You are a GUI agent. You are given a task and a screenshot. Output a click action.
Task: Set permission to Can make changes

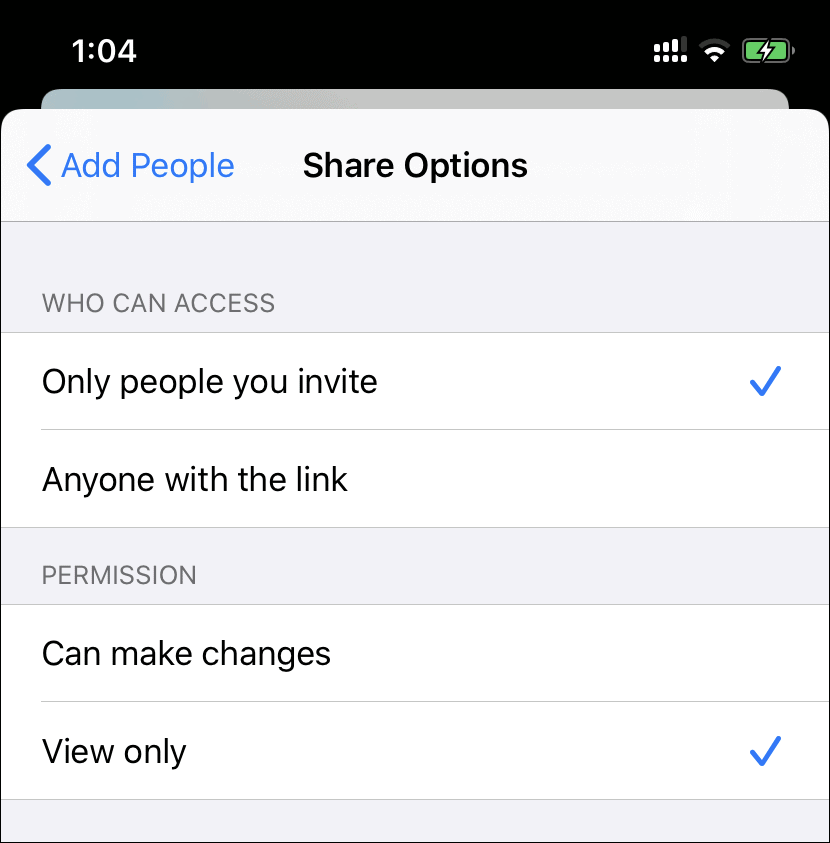tap(186, 654)
